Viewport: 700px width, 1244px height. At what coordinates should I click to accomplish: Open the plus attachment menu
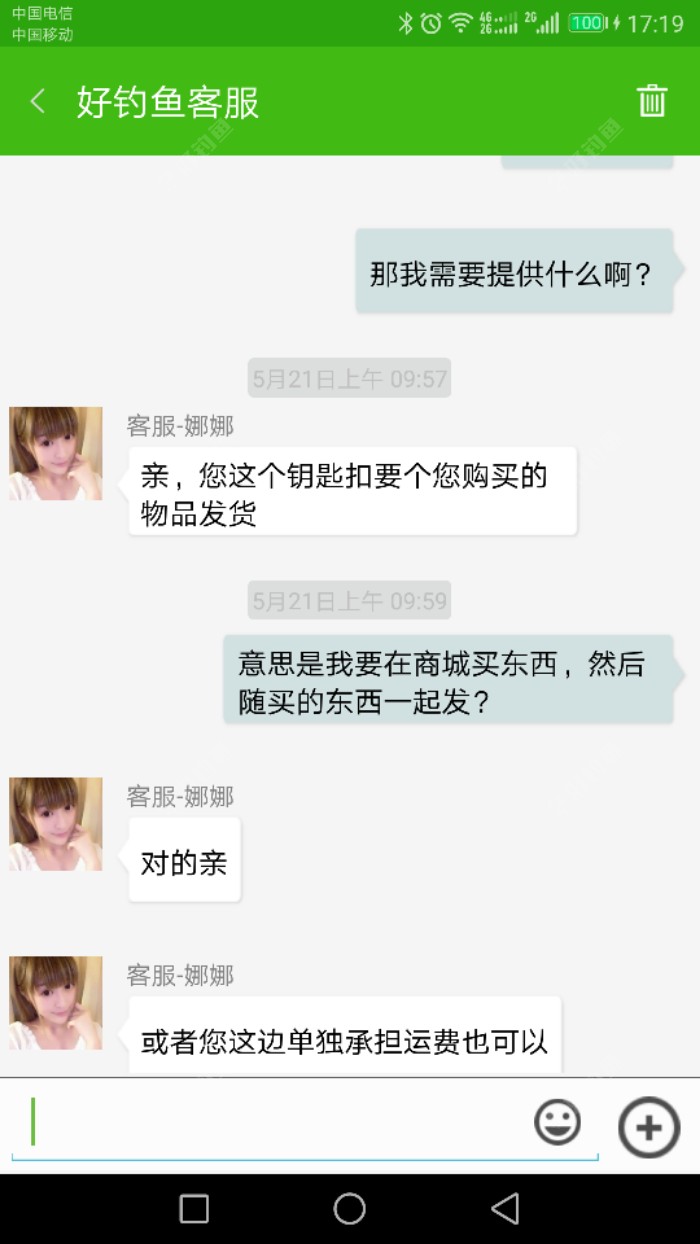(x=649, y=1127)
